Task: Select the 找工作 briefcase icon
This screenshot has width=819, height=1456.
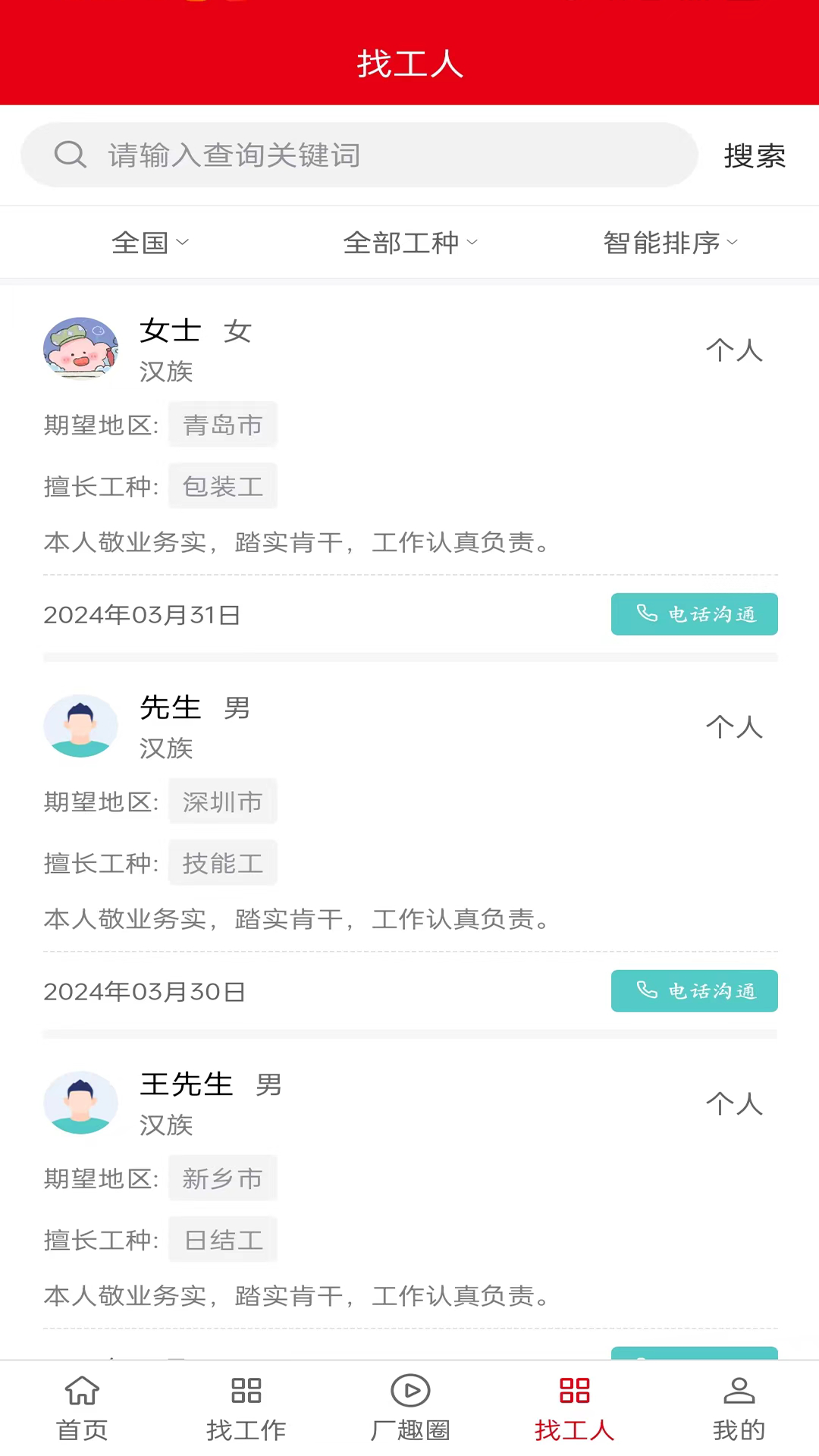Action: pyautogui.click(x=246, y=1390)
